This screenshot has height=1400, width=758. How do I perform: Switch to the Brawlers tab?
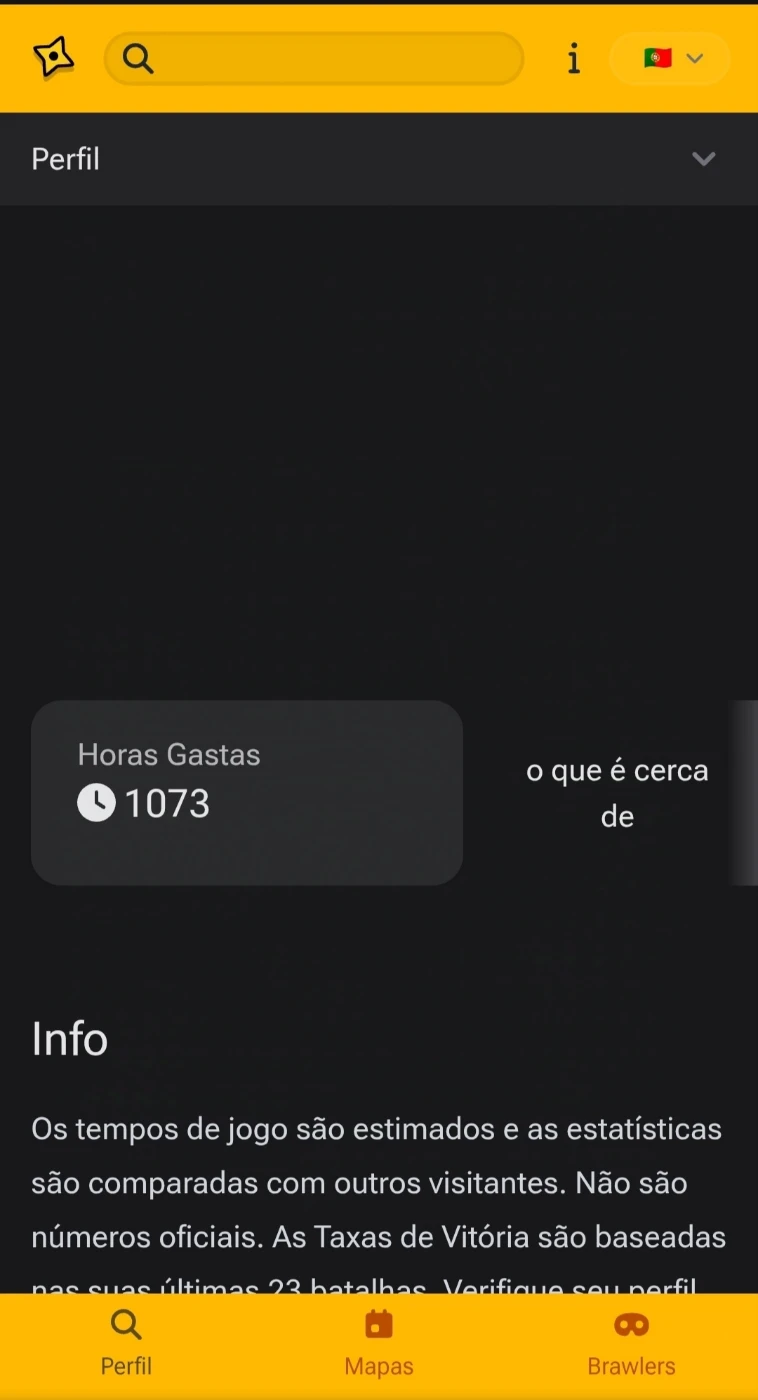631,1343
